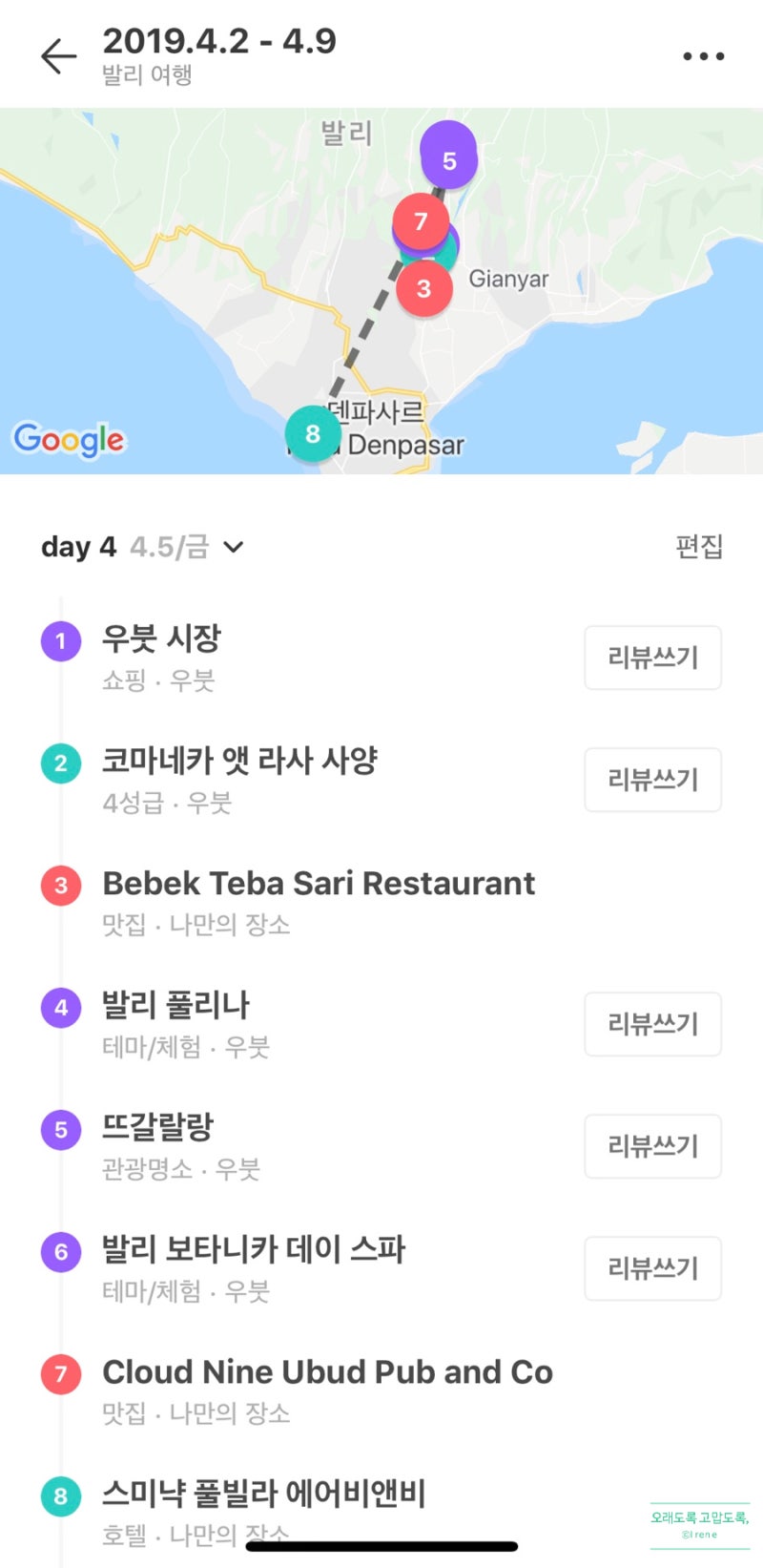Write a review for 발리 보타니카 데이 스파
The width and height of the screenshot is (763, 1568).
pyautogui.click(x=653, y=1268)
